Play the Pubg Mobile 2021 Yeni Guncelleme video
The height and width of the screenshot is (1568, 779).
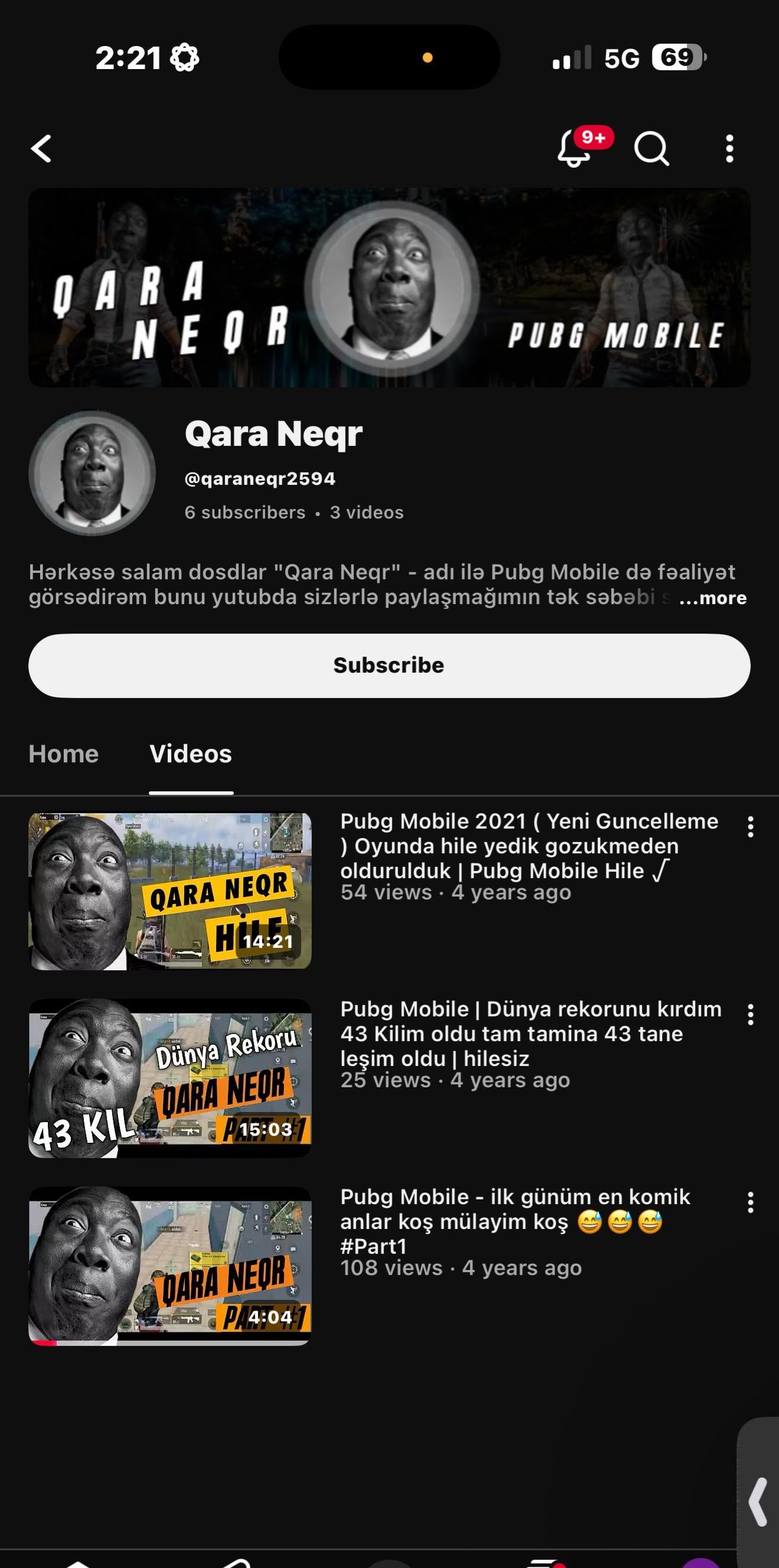[x=170, y=891]
